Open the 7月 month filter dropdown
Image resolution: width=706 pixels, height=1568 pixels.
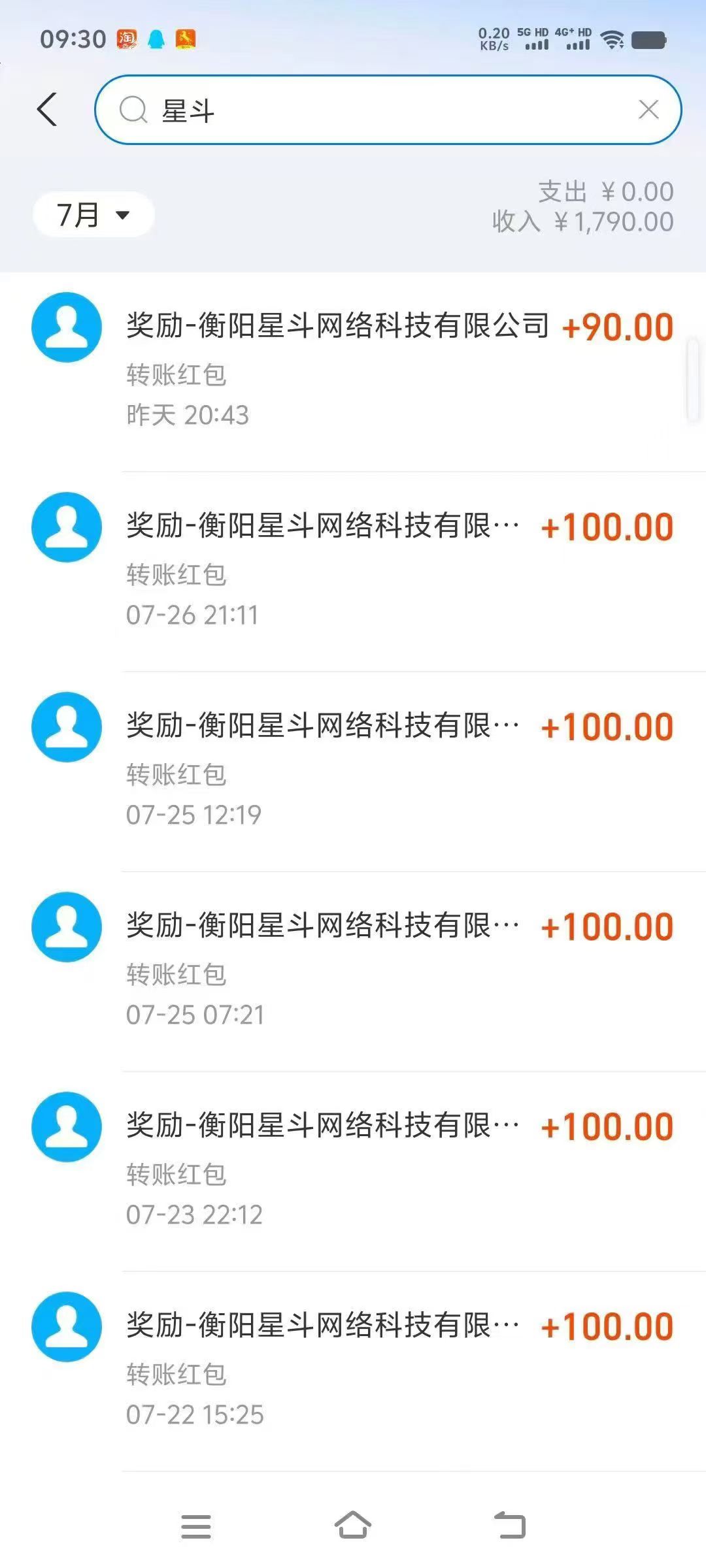tap(93, 214)
